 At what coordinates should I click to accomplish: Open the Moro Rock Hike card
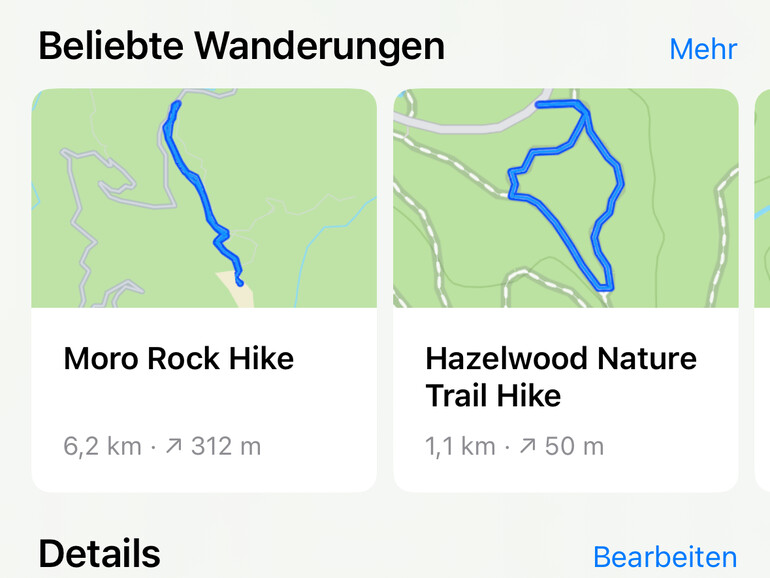(x=204, y=290)
